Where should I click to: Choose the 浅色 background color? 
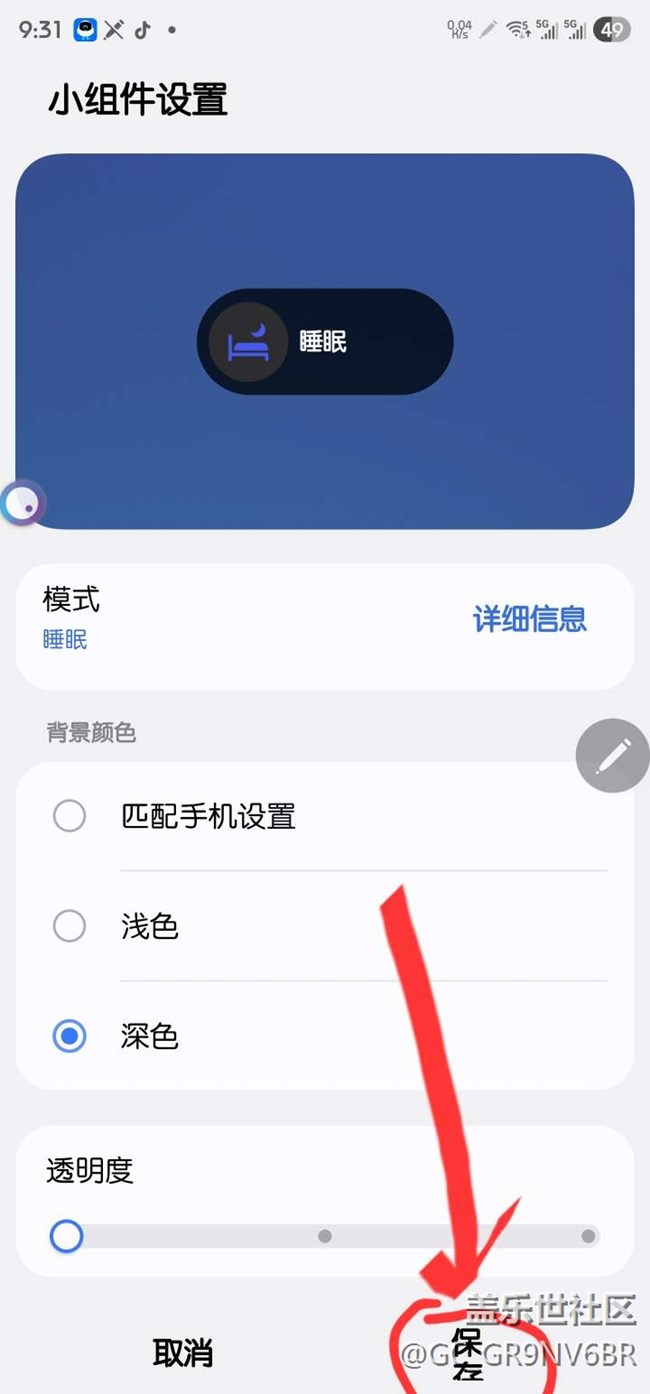(69, 927)
